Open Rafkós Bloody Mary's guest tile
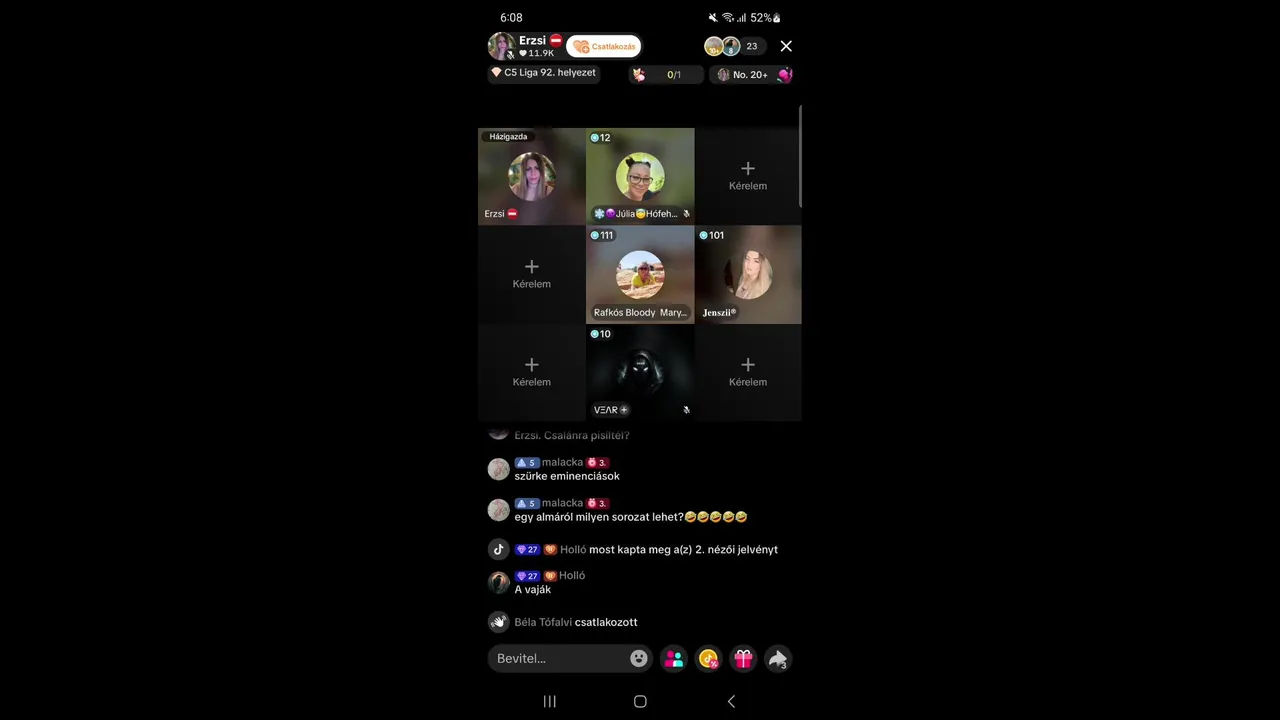This screenshot has height=720, width=1280. [640, 274]
